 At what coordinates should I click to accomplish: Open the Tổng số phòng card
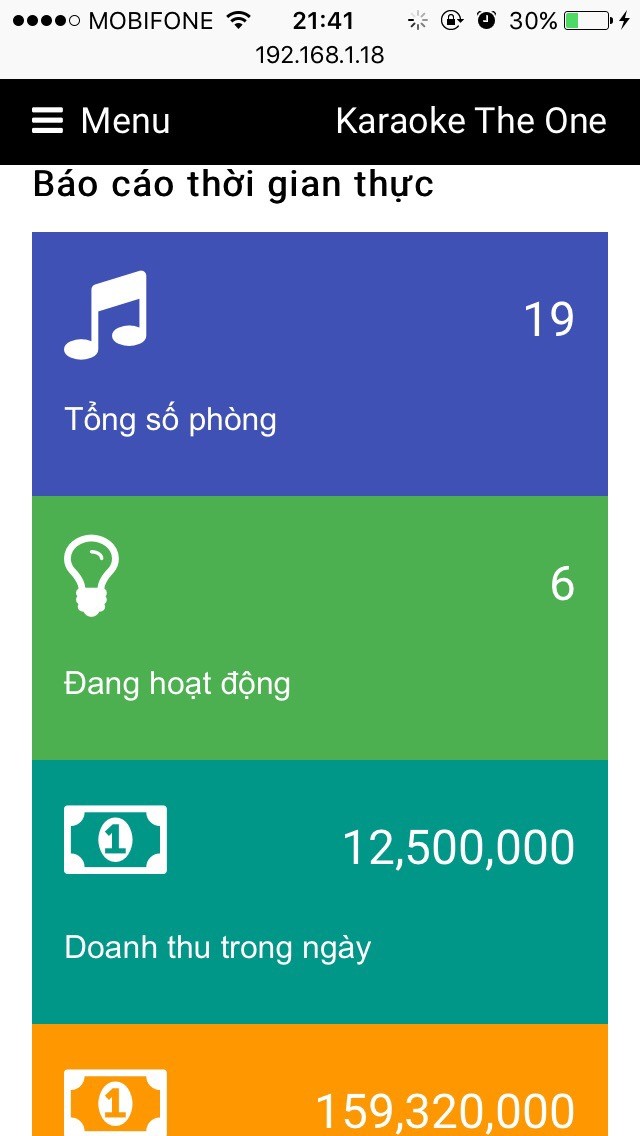(x=320, y=364)
